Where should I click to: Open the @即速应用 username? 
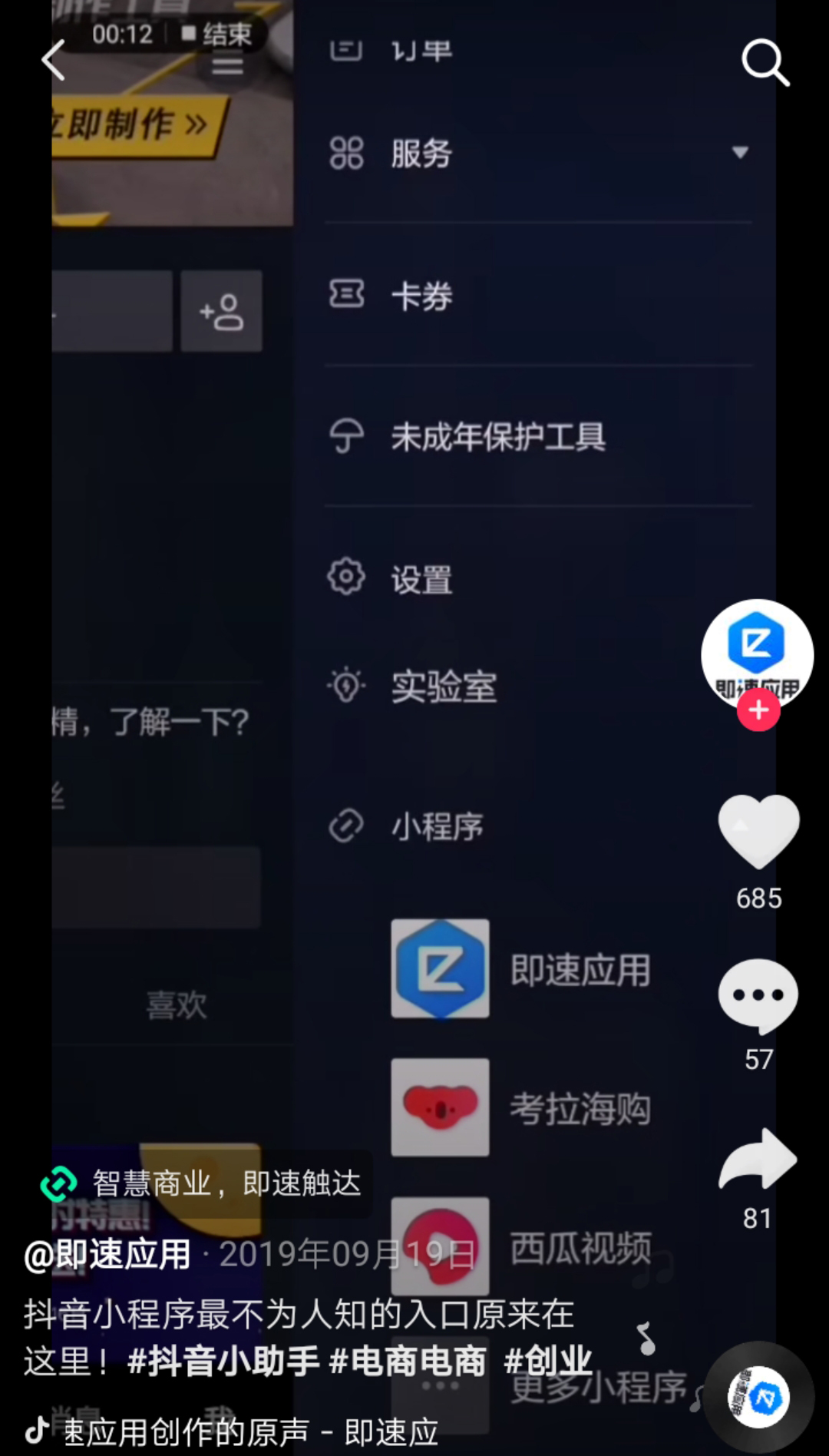(x=107, y=1255)
